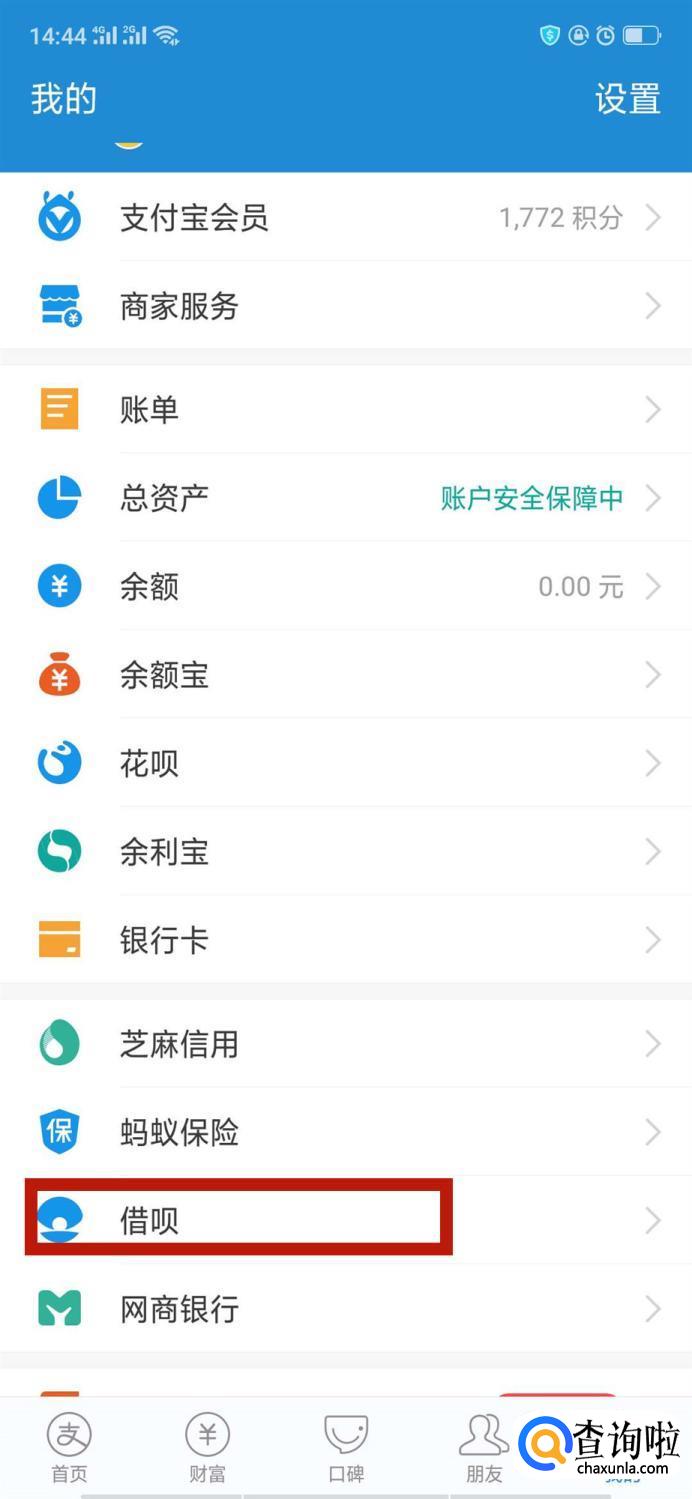This screenshot has height=1499, width=692.
Task: Open 余额宝
Action: pyautogui.click(x=346, y=675)
